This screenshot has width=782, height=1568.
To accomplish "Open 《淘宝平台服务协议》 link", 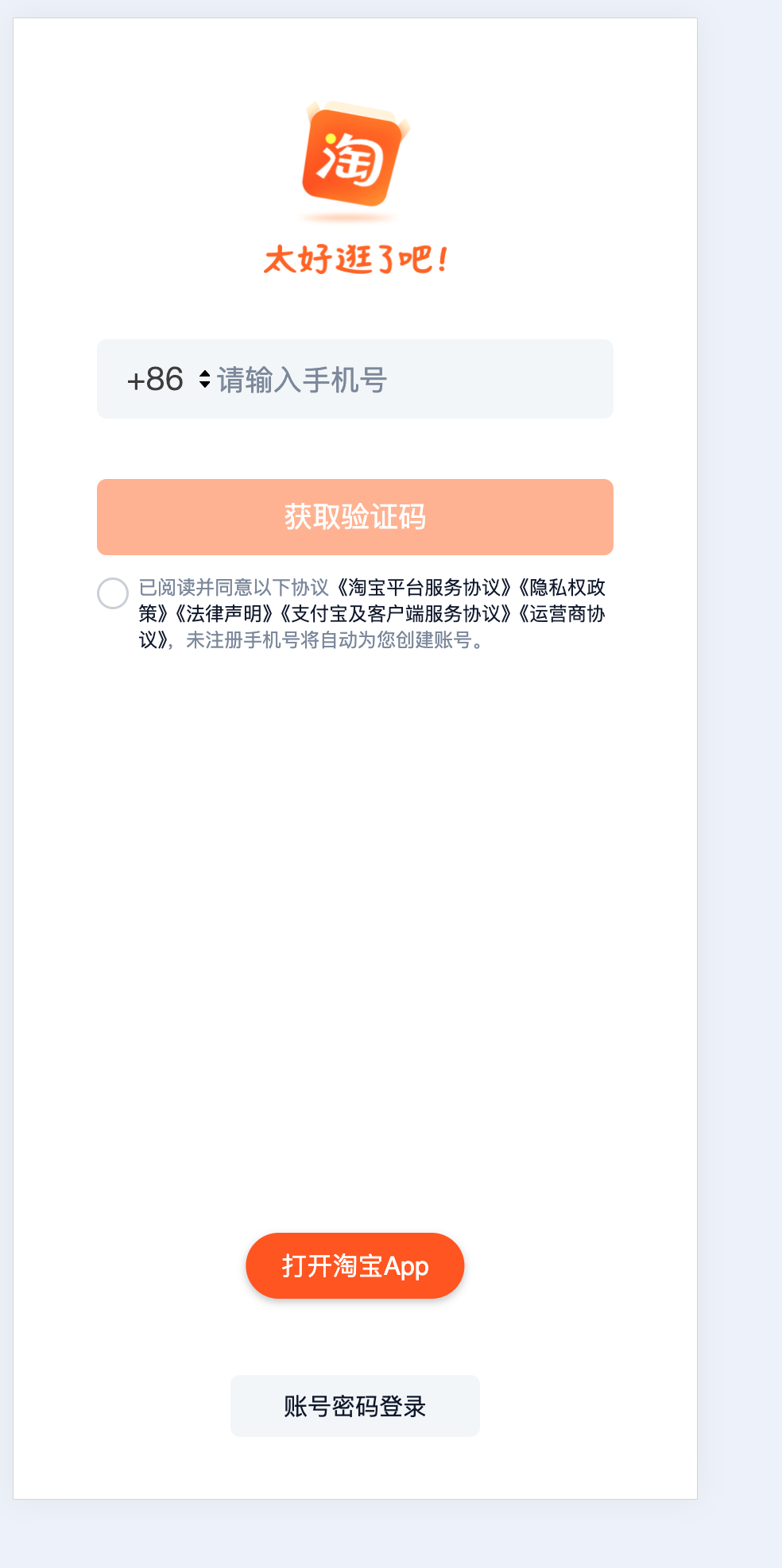I will [423, 588].
